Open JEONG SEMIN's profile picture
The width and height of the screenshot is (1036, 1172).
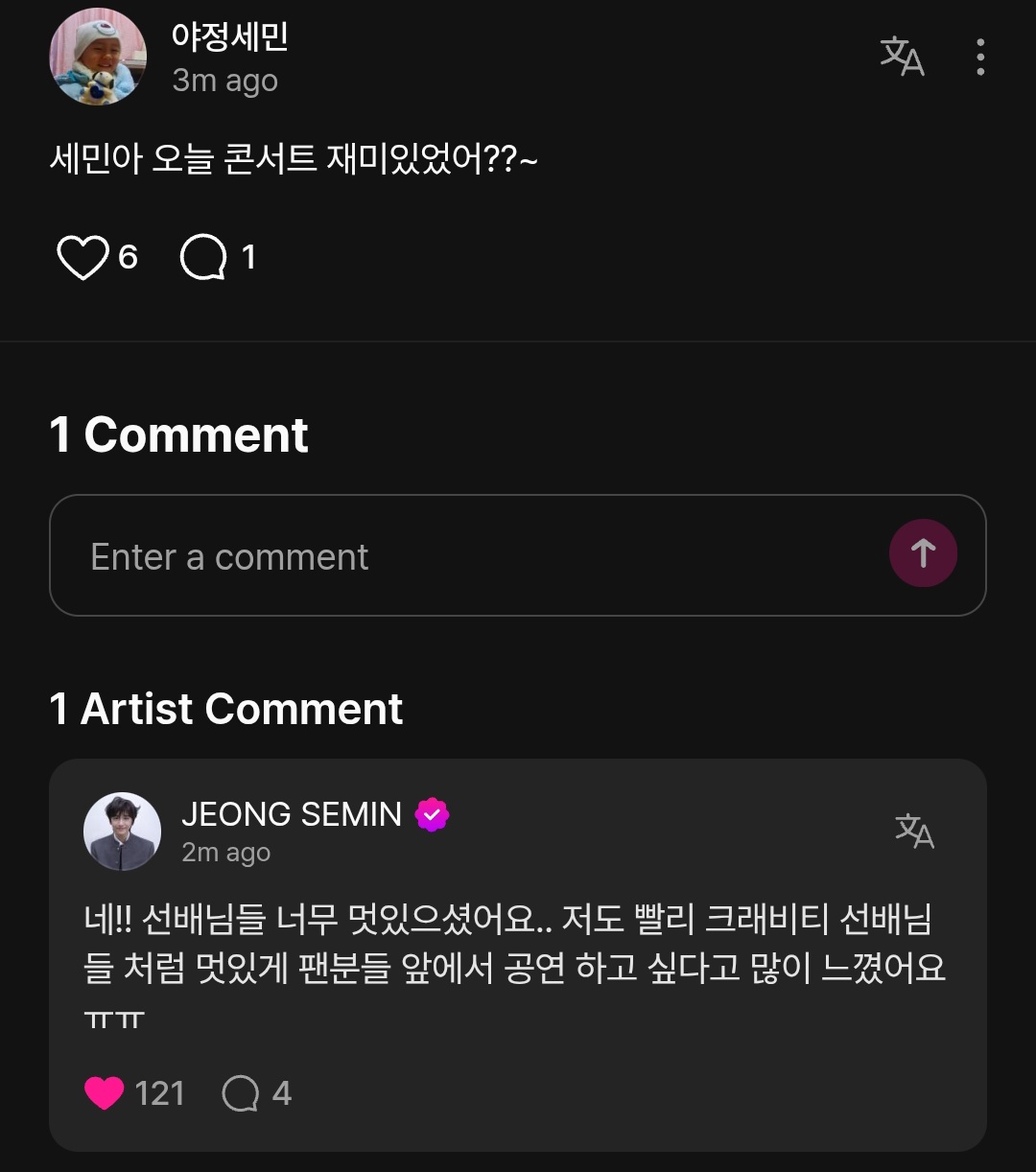click(x=122, y=831)
